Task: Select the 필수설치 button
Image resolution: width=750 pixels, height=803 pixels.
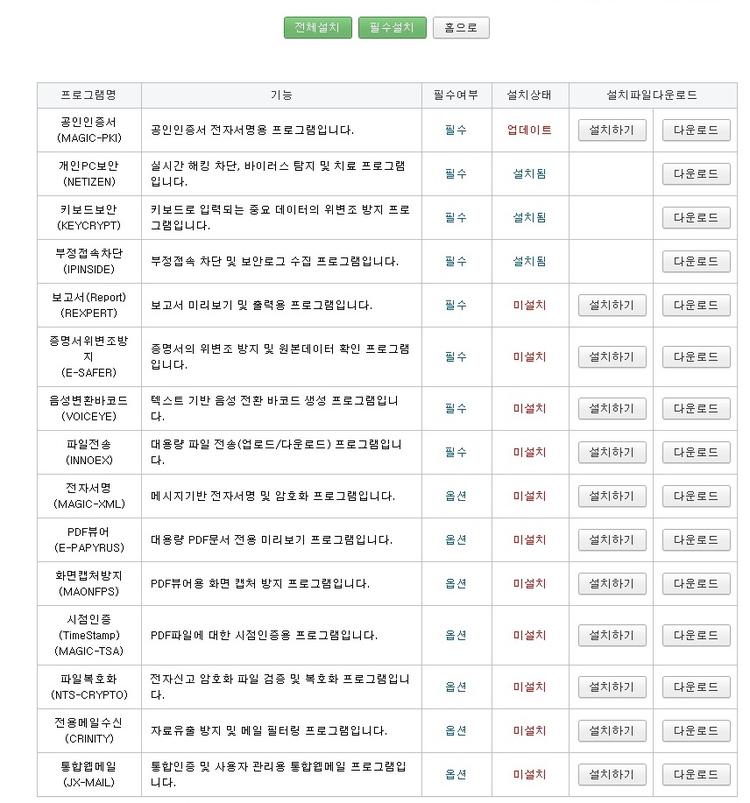Action: (392, 28)
